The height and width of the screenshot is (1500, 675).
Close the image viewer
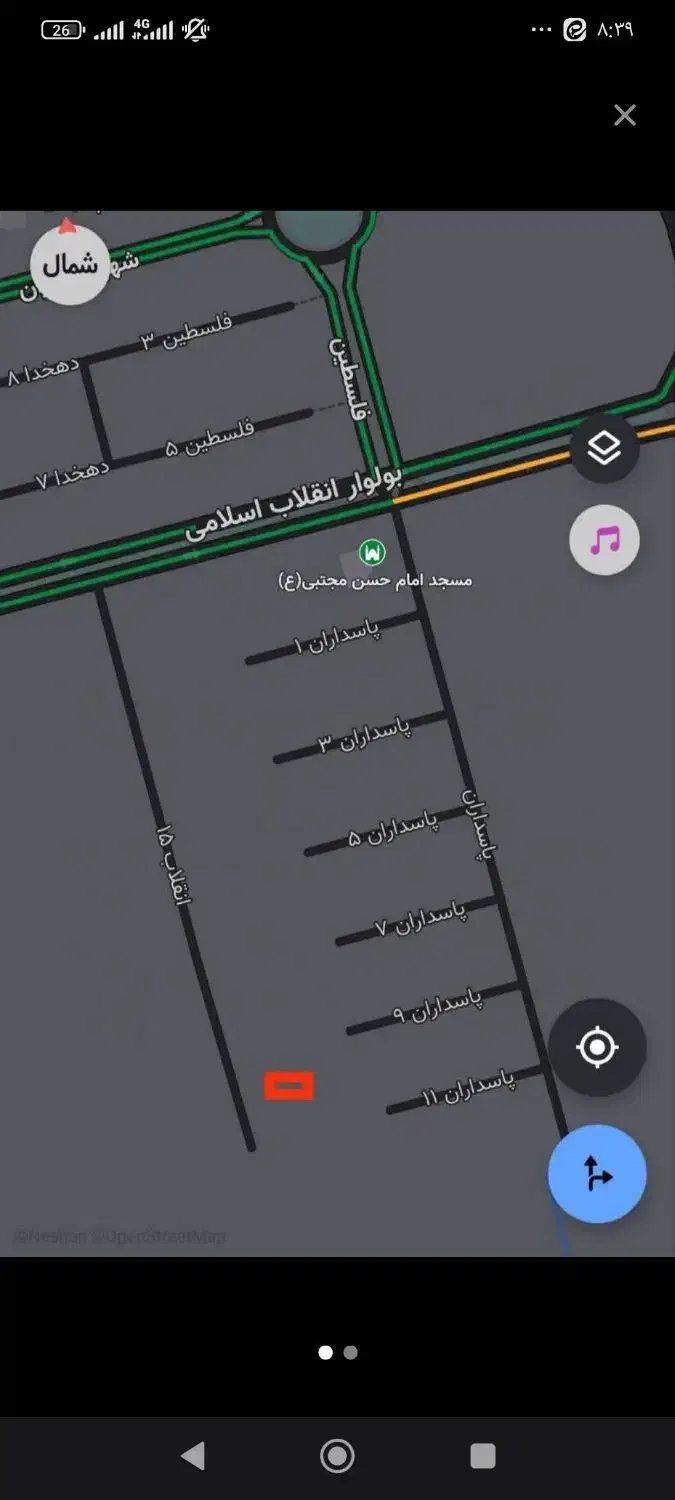tap(625, 115)
